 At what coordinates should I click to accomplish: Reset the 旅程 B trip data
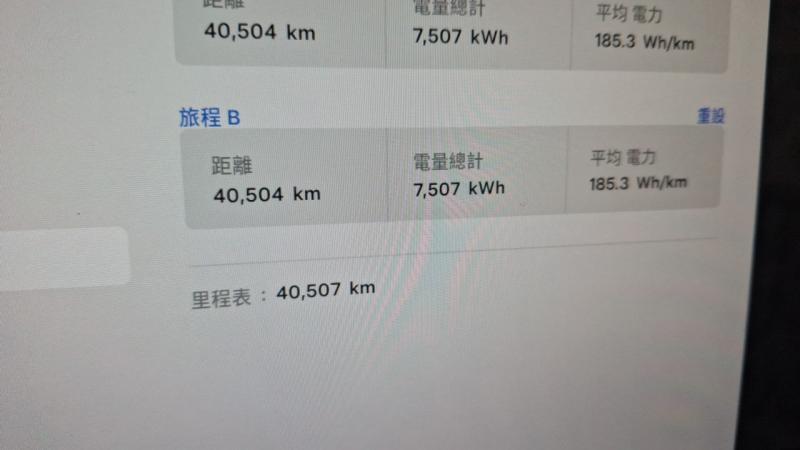tap(710, 116)
